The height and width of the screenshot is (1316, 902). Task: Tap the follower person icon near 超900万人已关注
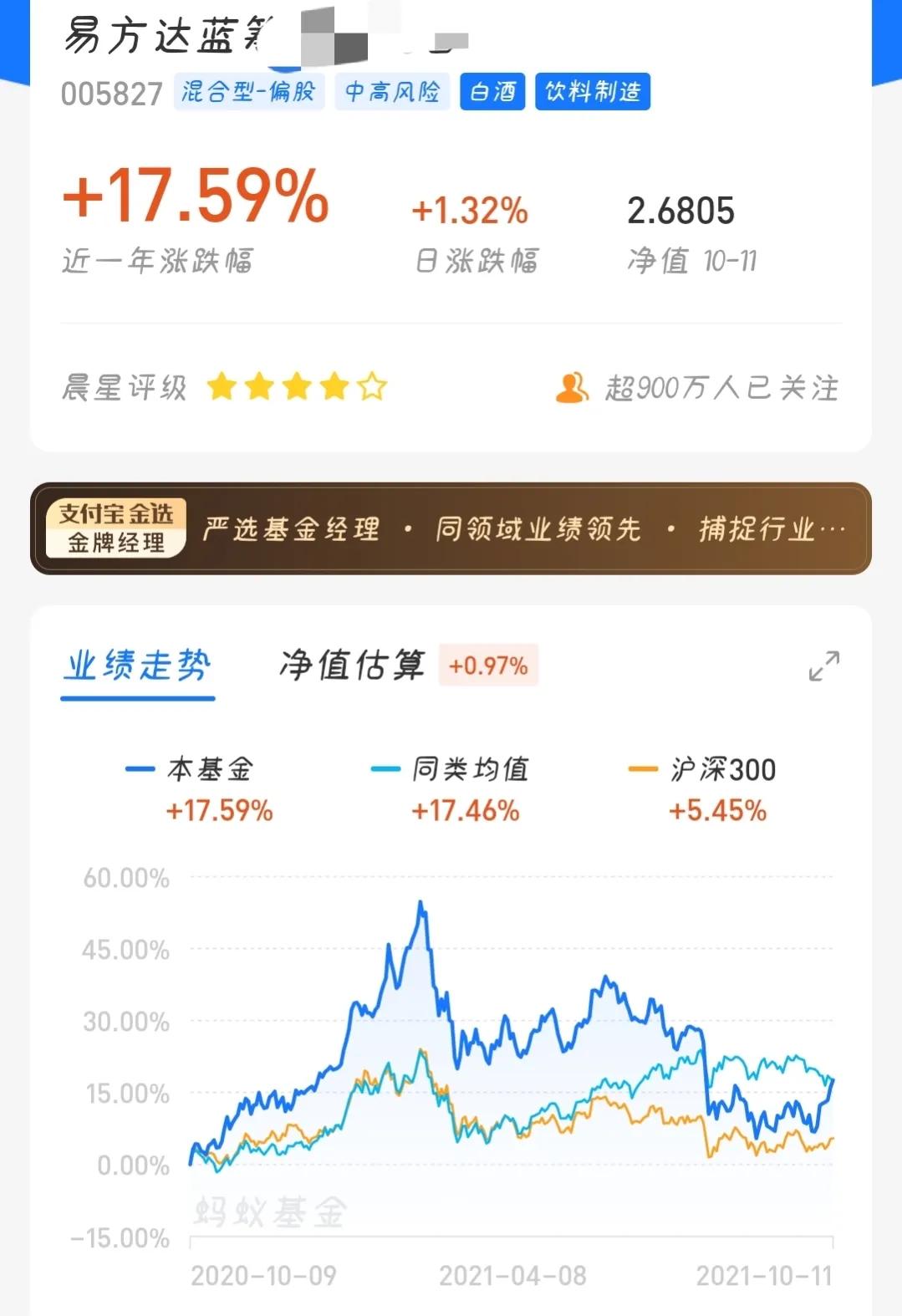[573, 387]
